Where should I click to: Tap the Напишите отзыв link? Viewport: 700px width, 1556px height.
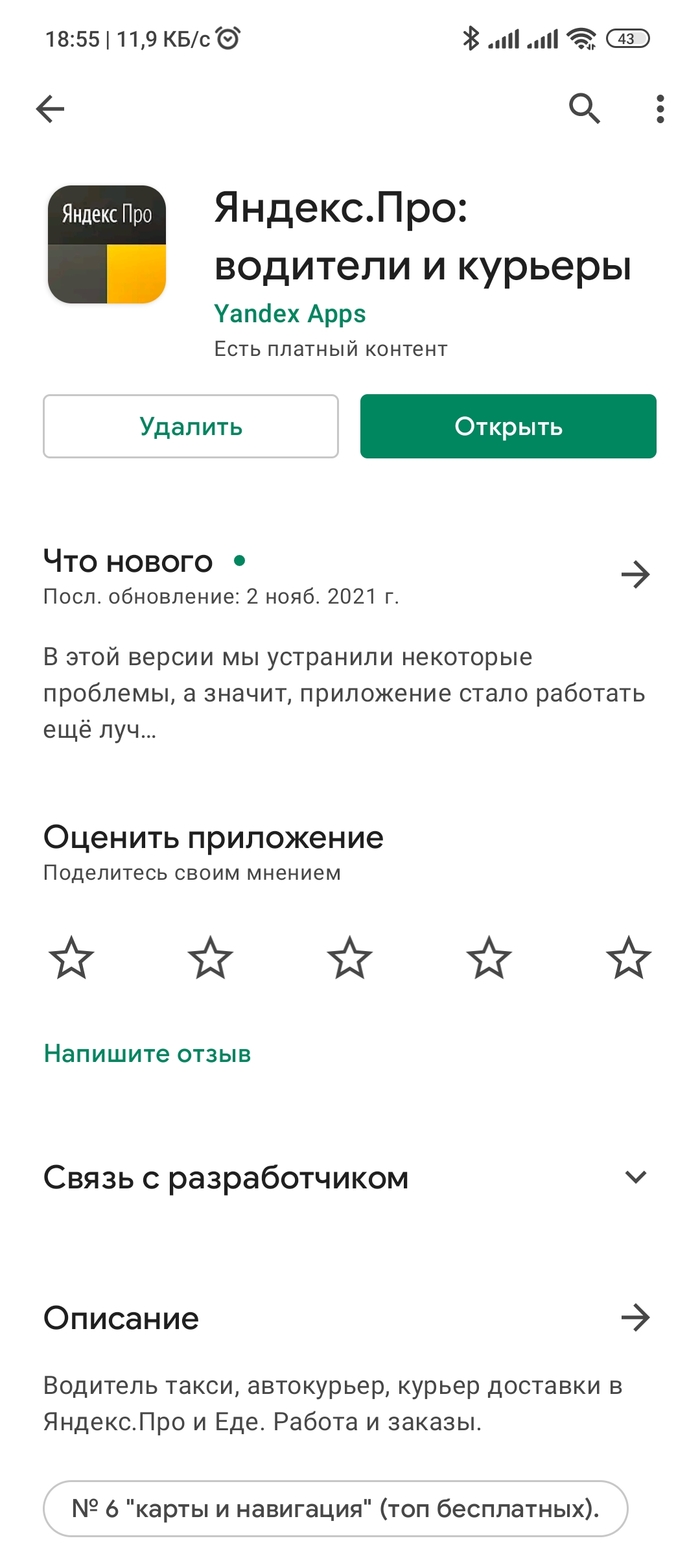(x=147, y=1053)
